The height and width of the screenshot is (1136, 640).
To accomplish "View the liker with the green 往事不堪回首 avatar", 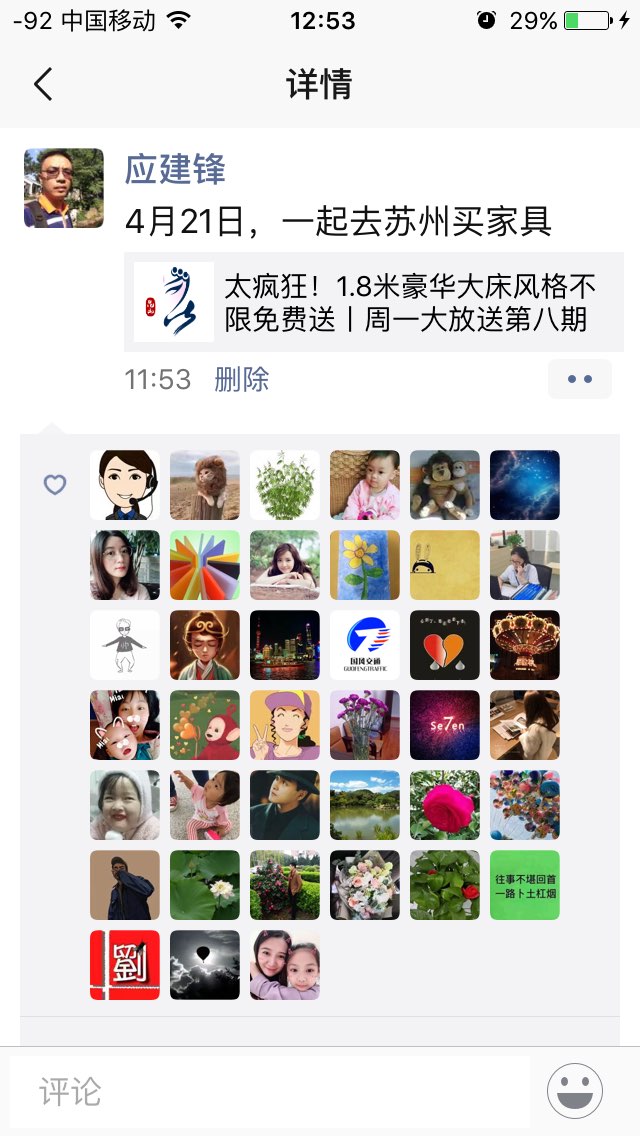I will pos(525,885).
